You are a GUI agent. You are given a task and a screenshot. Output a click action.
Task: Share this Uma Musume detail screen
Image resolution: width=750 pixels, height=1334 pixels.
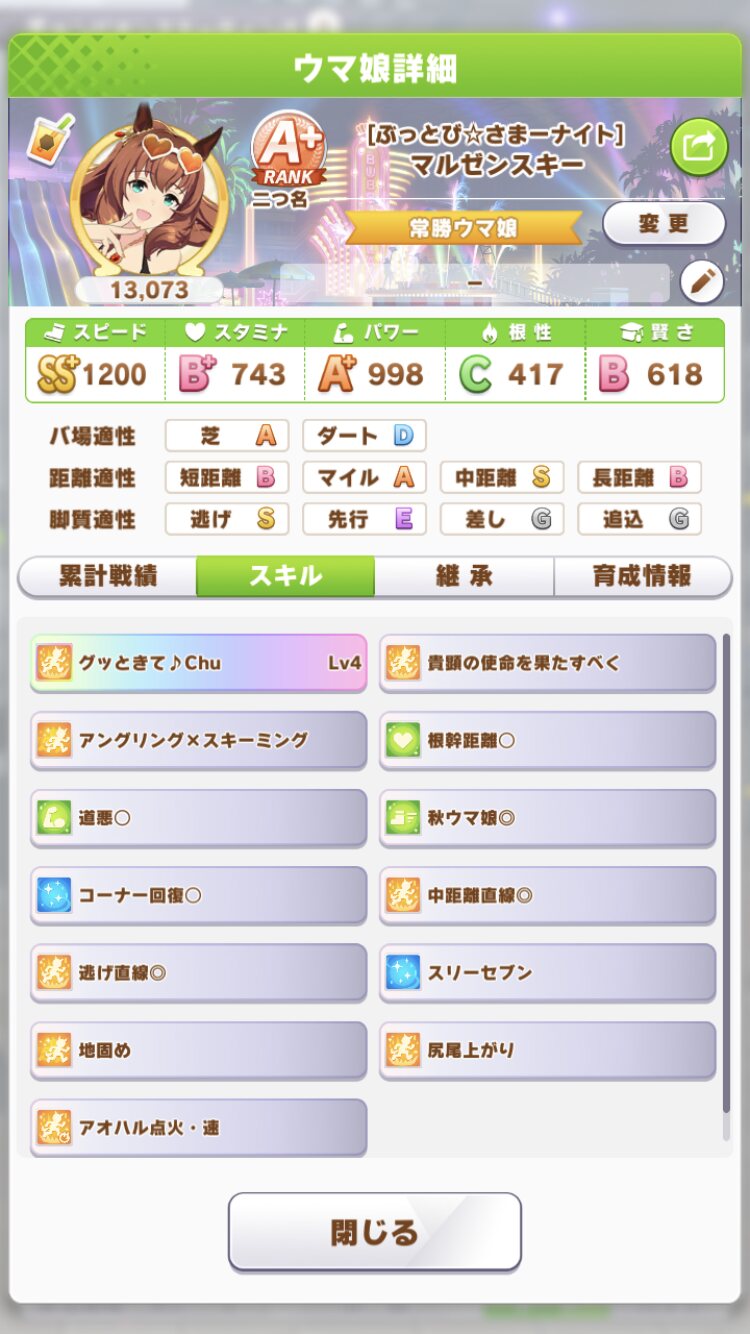click(698, 148)
